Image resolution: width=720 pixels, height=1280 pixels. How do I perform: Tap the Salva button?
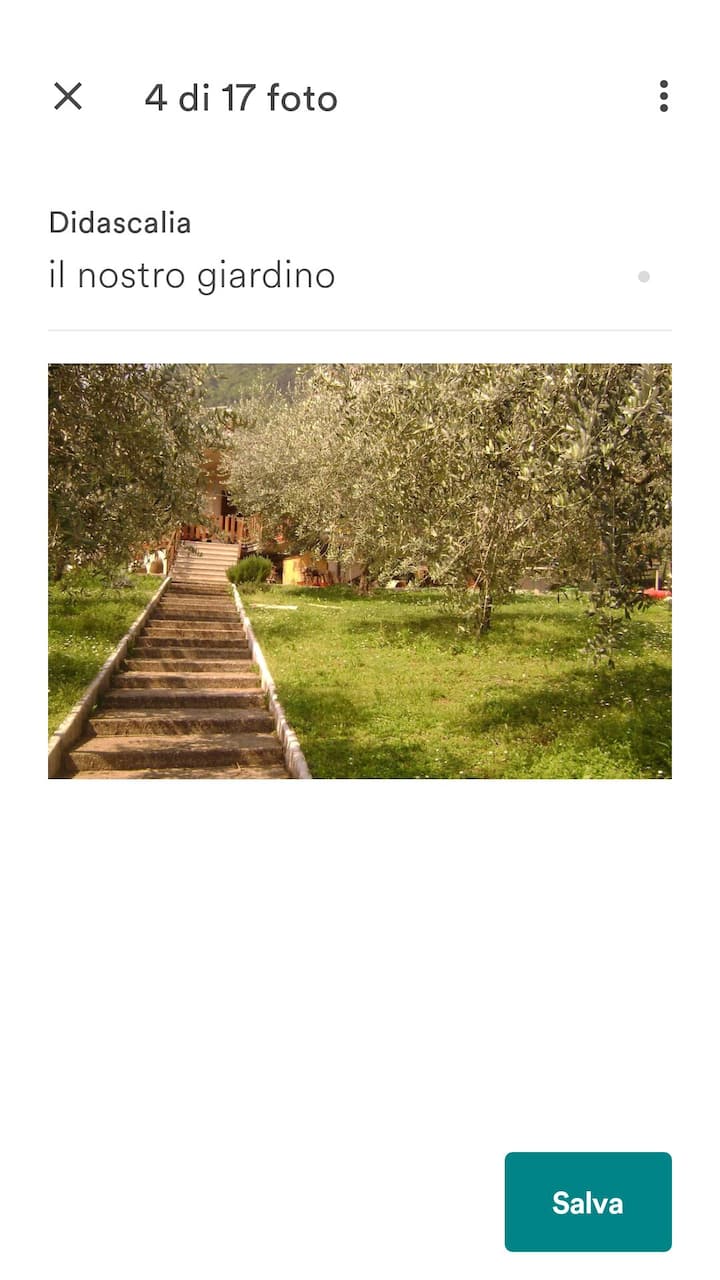(x=587, y=1201)
